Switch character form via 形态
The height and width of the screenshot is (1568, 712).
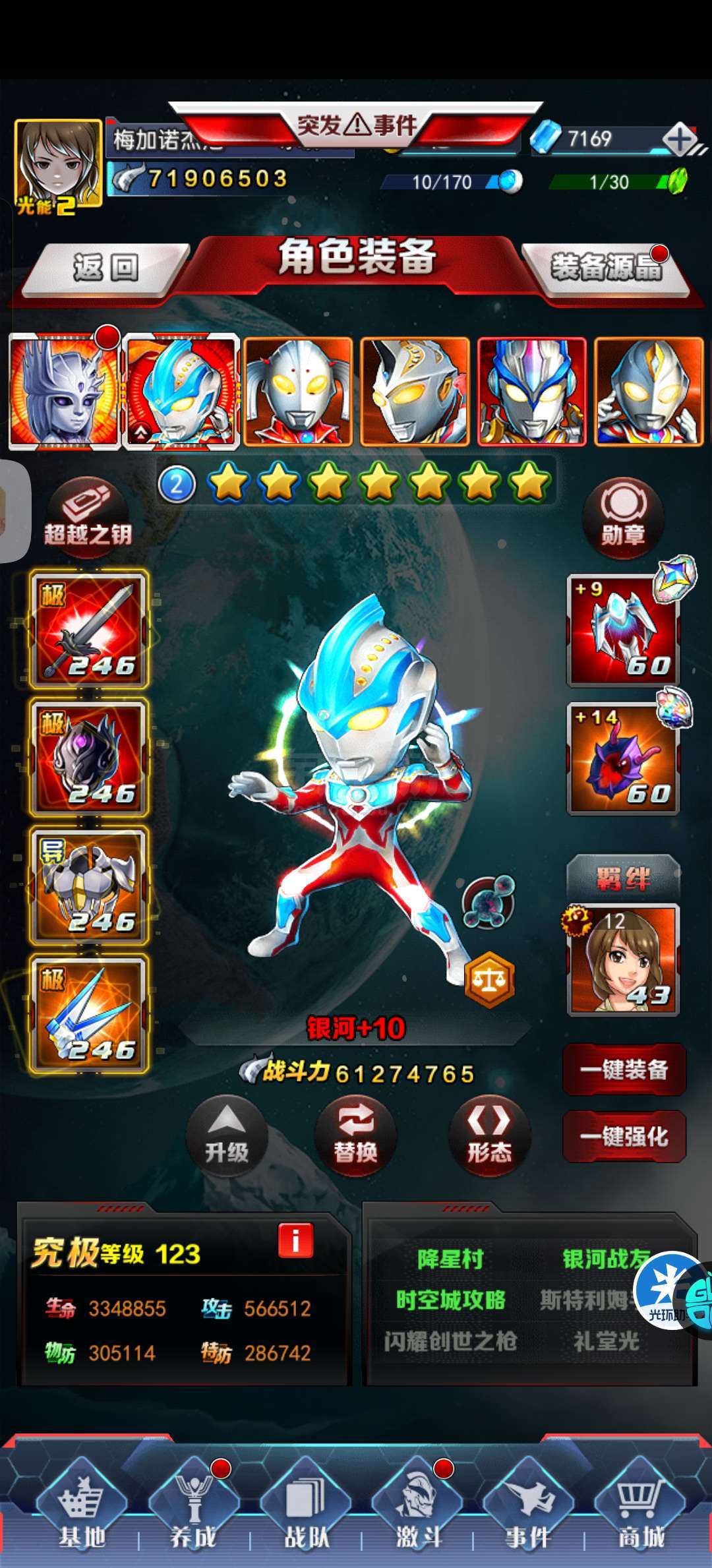[x=489, y=1135]
